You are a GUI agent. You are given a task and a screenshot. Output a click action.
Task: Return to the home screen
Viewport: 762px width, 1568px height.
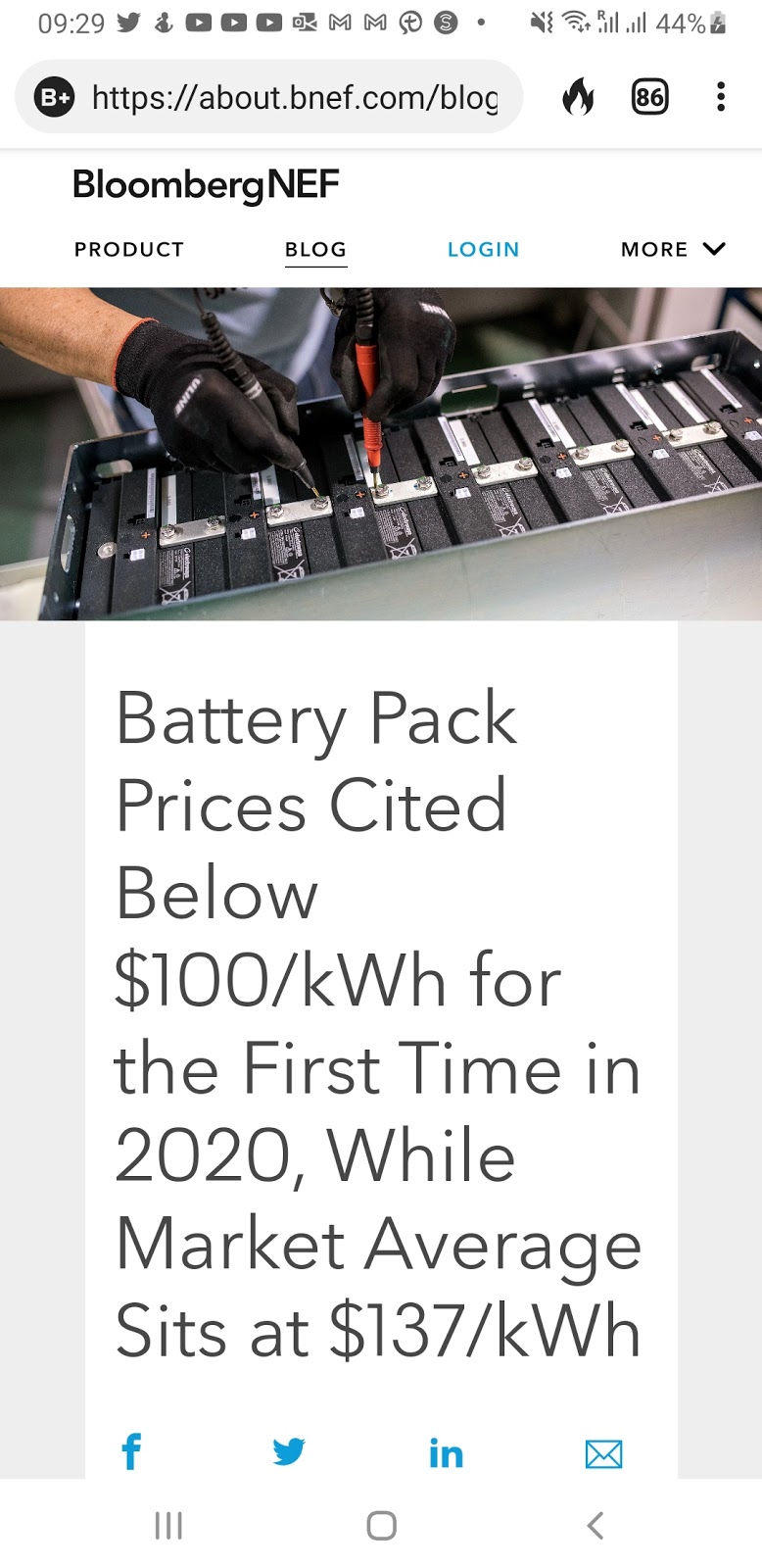381,1526
